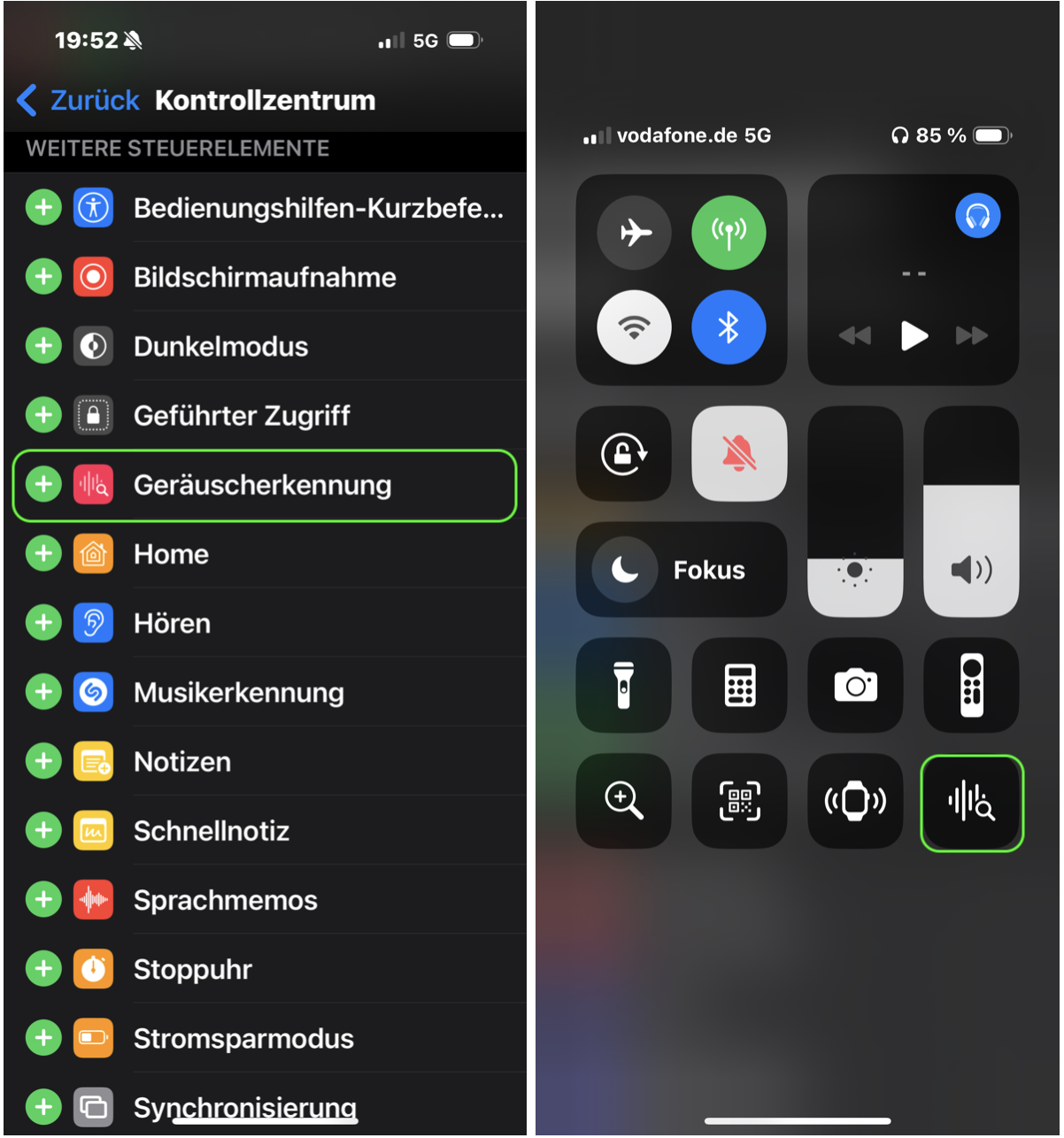This screenshot has height=1138, width=1064.
Task: Open the QR code scanner
Action: pyautogui.click(x=739, y=801)
